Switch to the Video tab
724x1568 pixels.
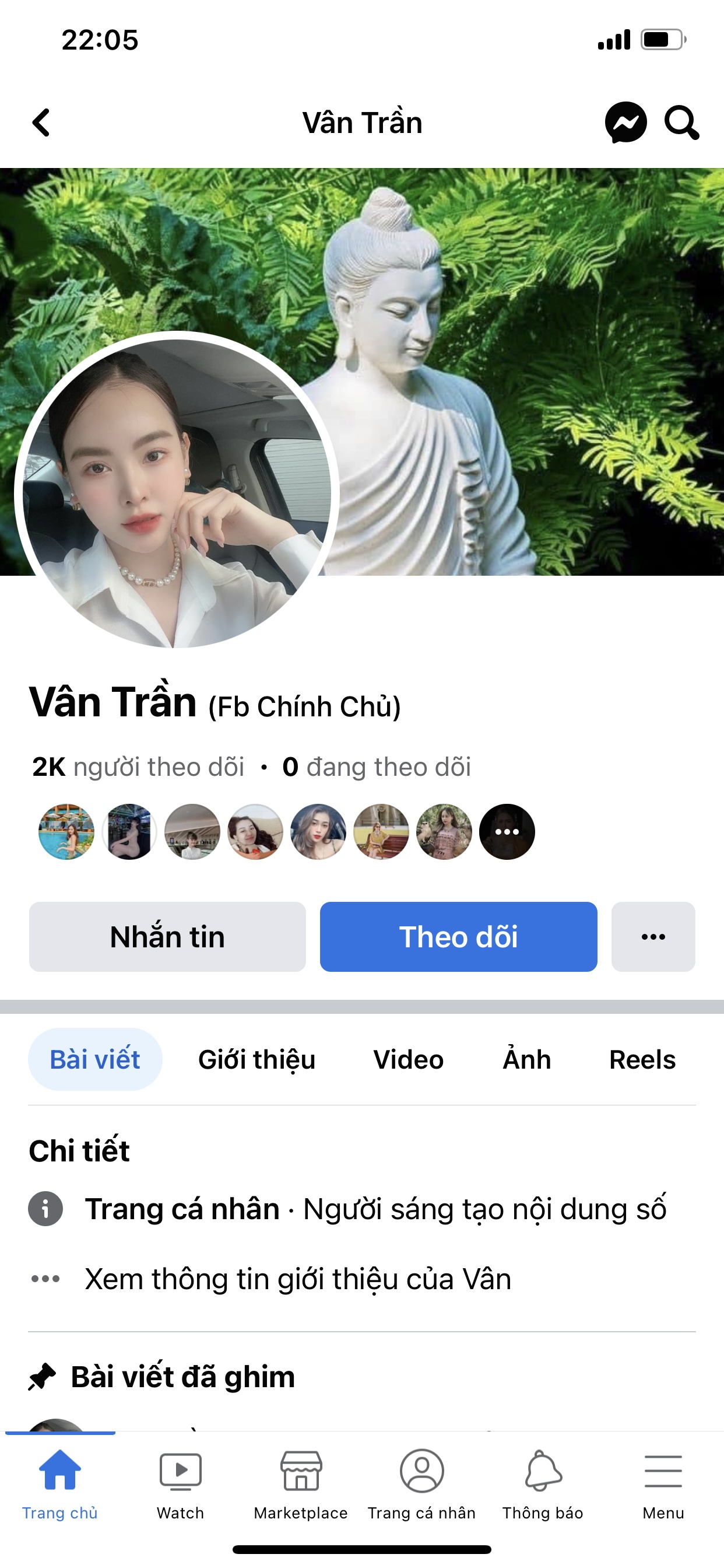tap(408, 1059)
